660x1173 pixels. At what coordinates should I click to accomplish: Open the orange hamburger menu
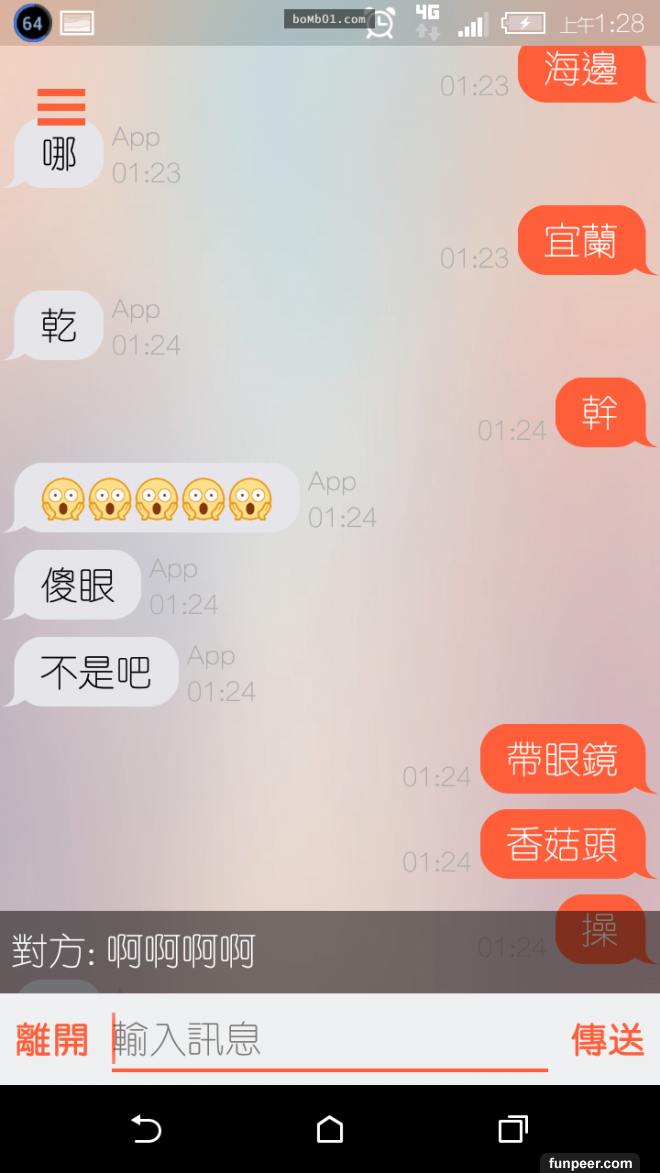point(61,106)
